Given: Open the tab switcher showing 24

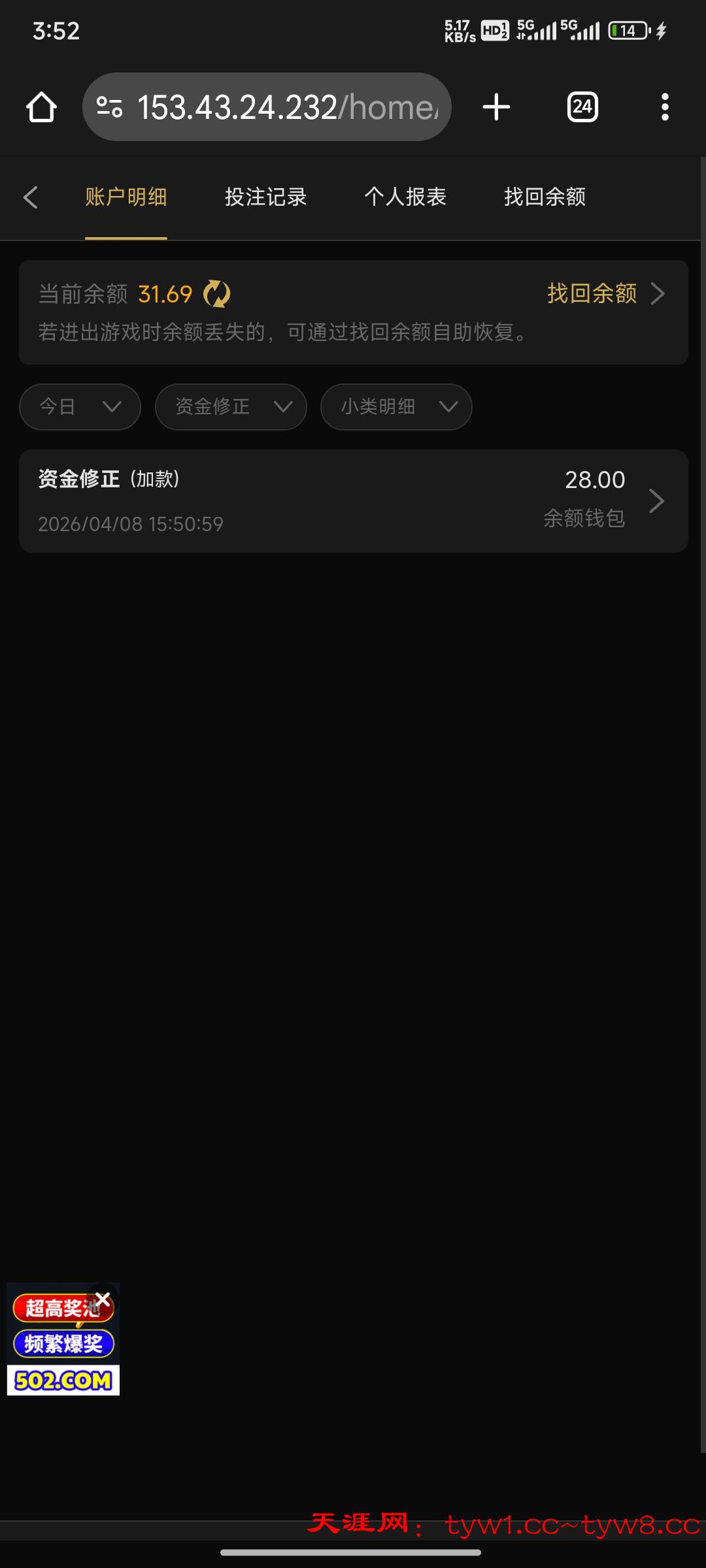Looking at the screenshot, I should 582,107.
